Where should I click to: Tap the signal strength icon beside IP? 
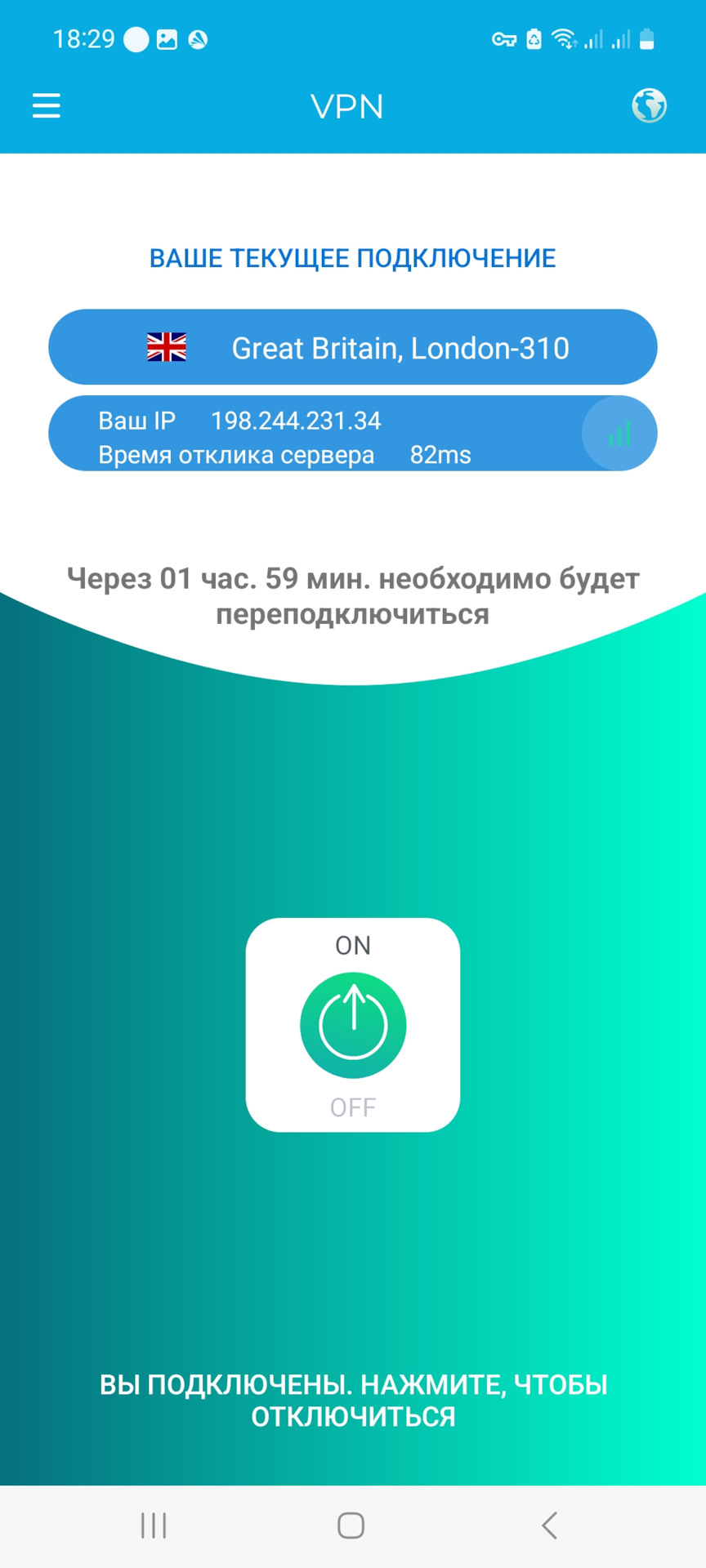pyautogui.click(x=619, y=434)
